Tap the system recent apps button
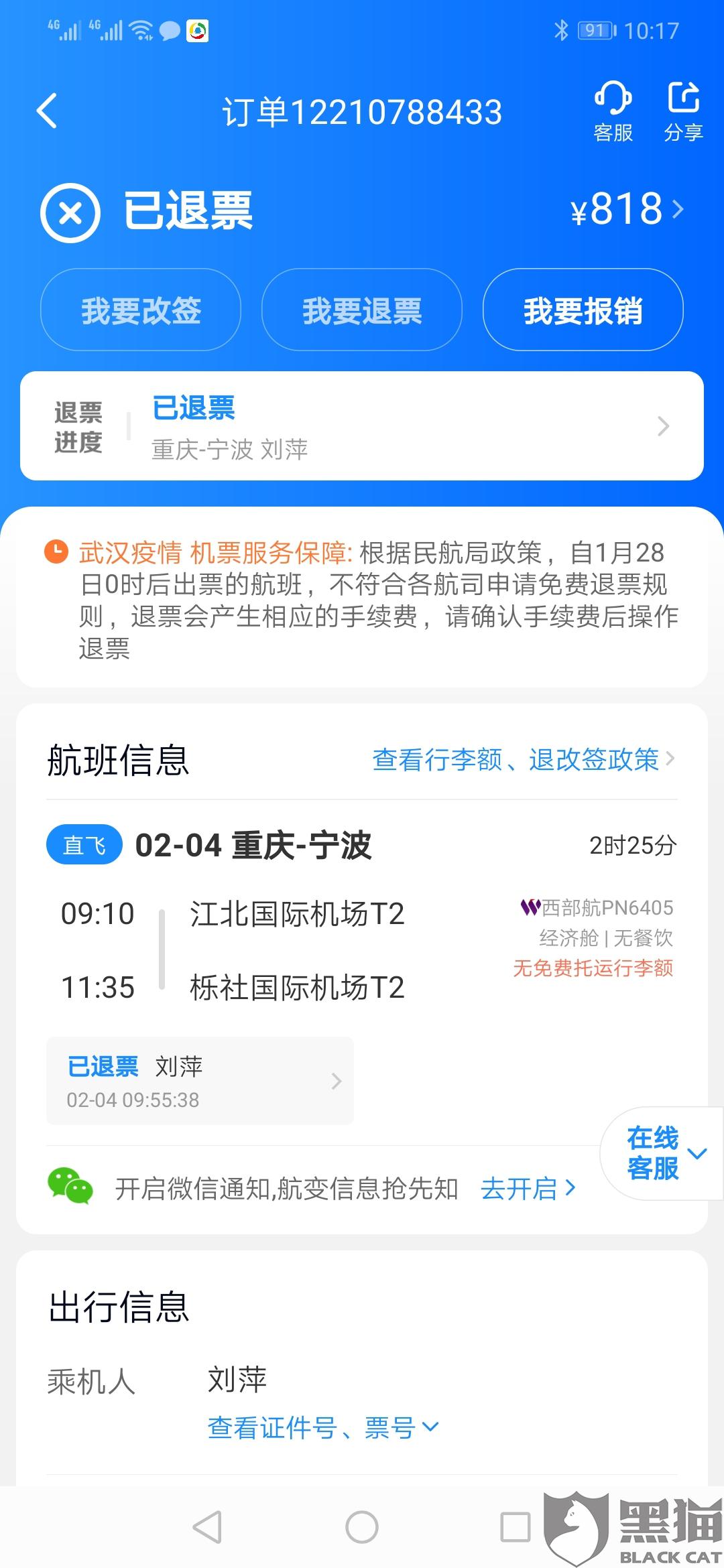 (516, 1527)
